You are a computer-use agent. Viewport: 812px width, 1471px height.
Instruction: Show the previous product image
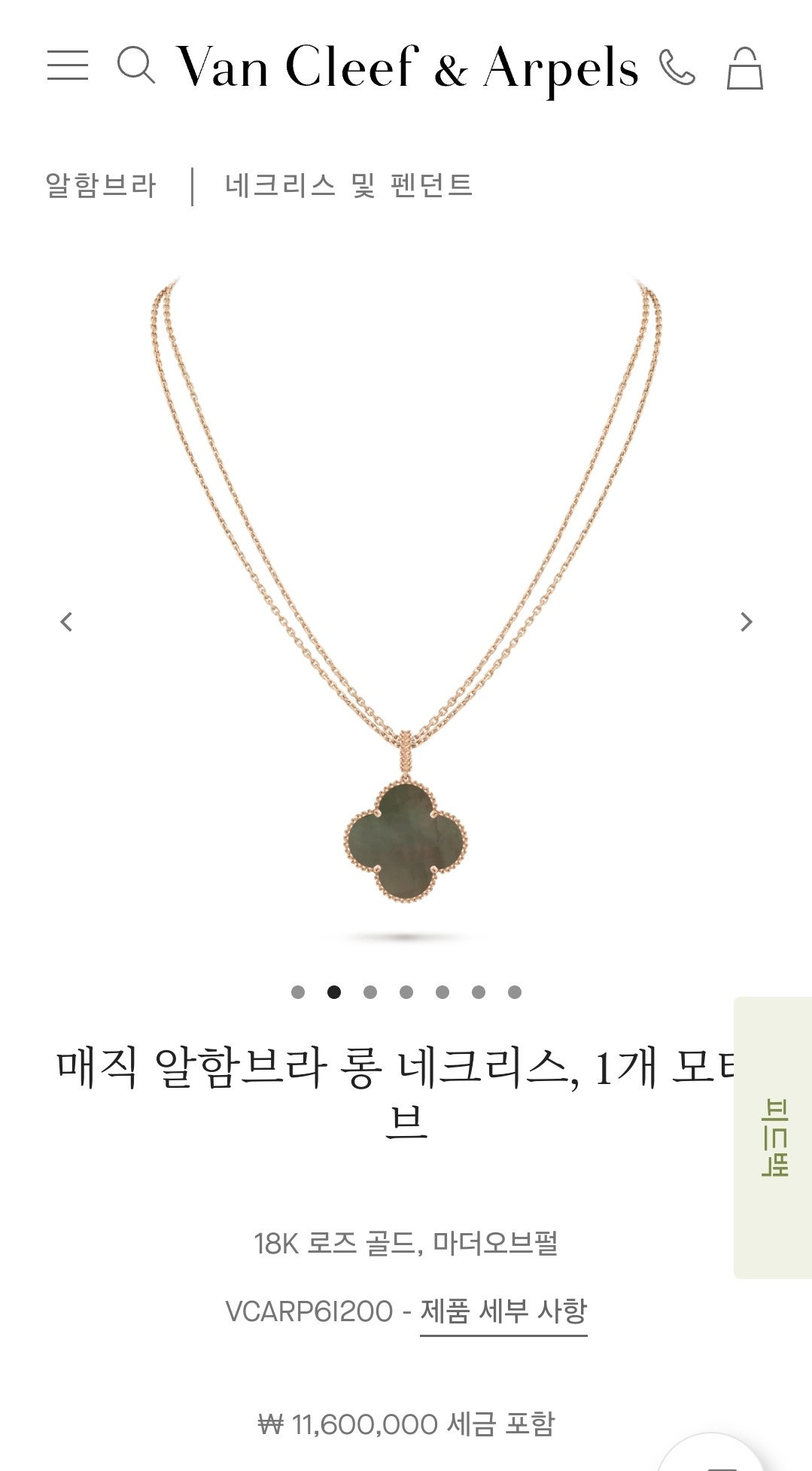[x=67, y=622]
